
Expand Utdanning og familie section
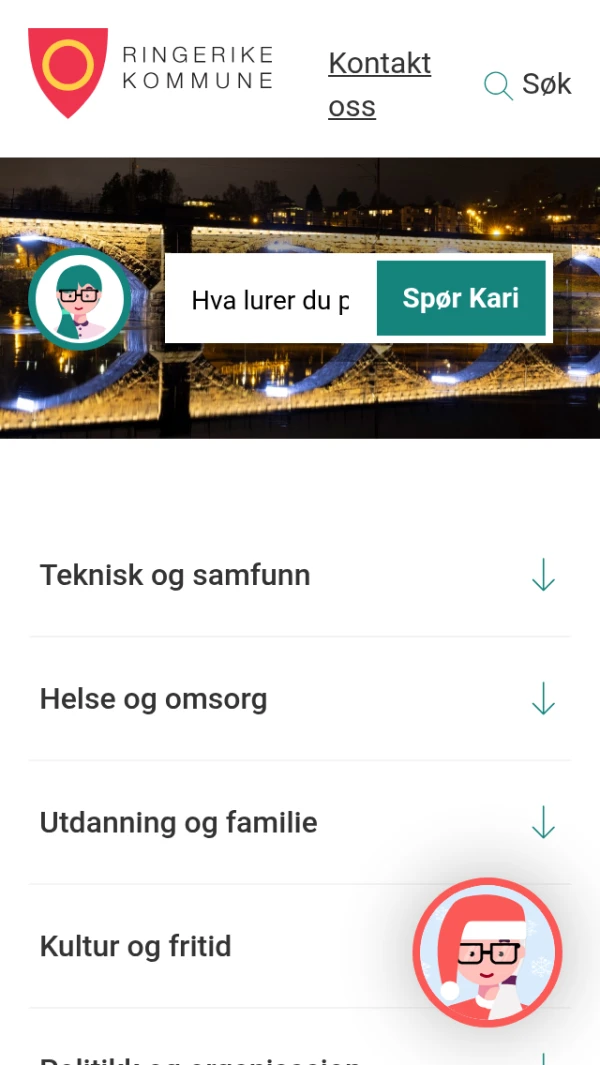(x=300, y=823)
